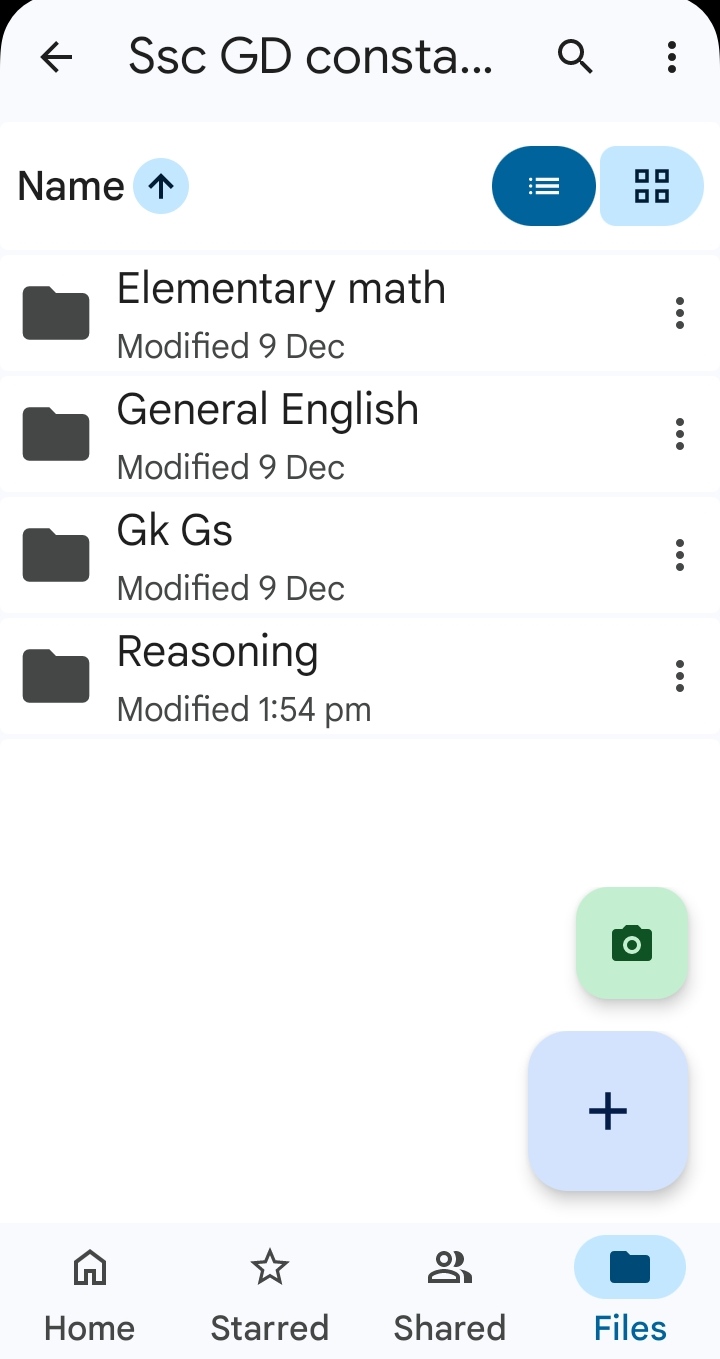Show more options for Elementary math
Image resolution: width=720 pixels, height=1359 pixels.
(x=680, y=314)
